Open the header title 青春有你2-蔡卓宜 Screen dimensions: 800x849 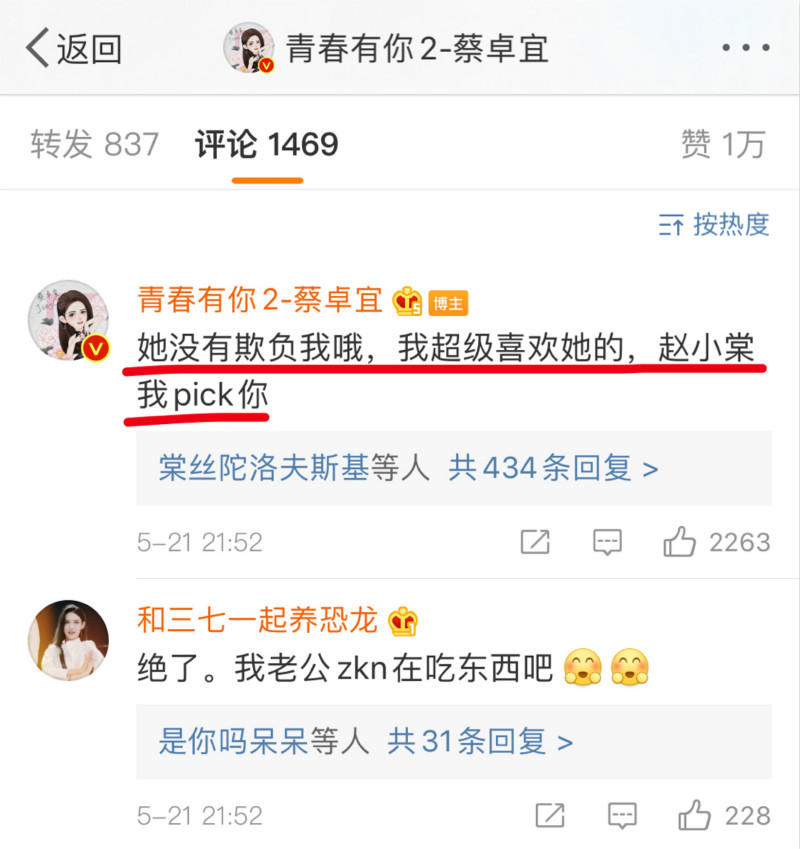click(x=417, y=49)
